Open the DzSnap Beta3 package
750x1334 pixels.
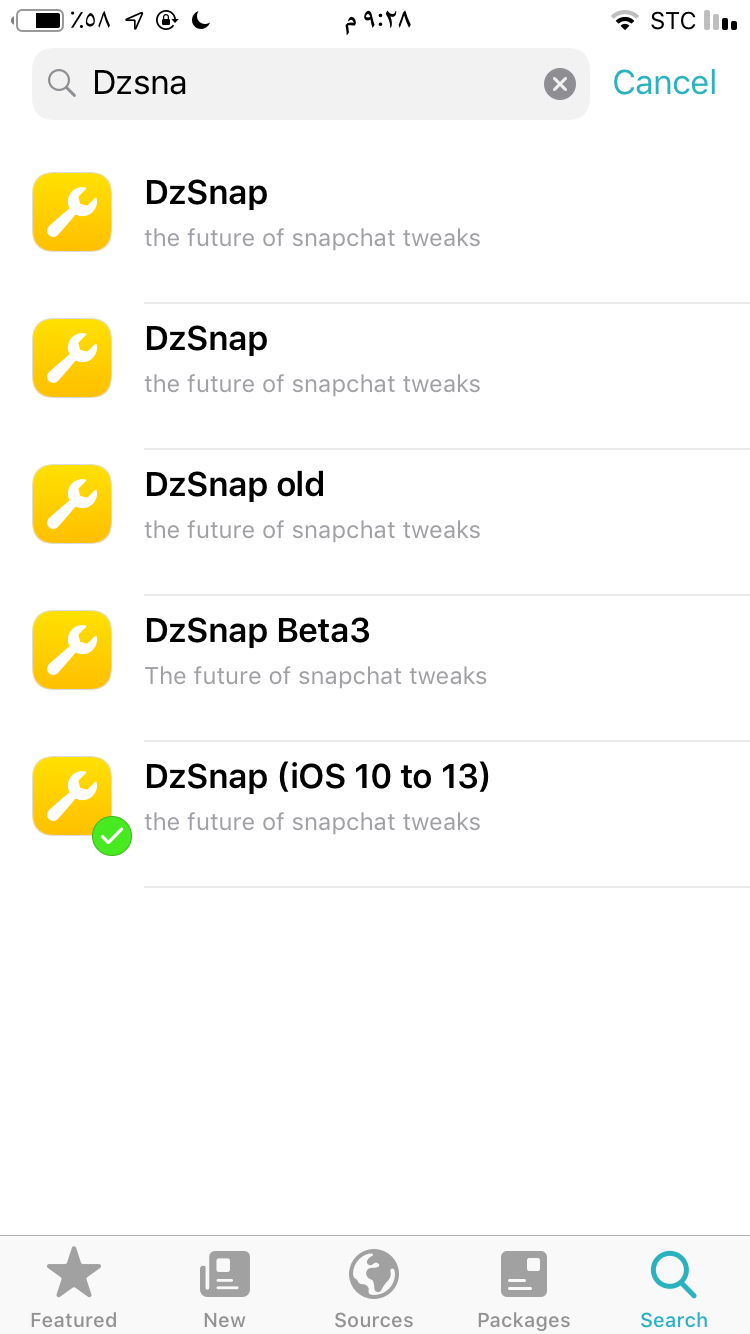tap(375, 650)
